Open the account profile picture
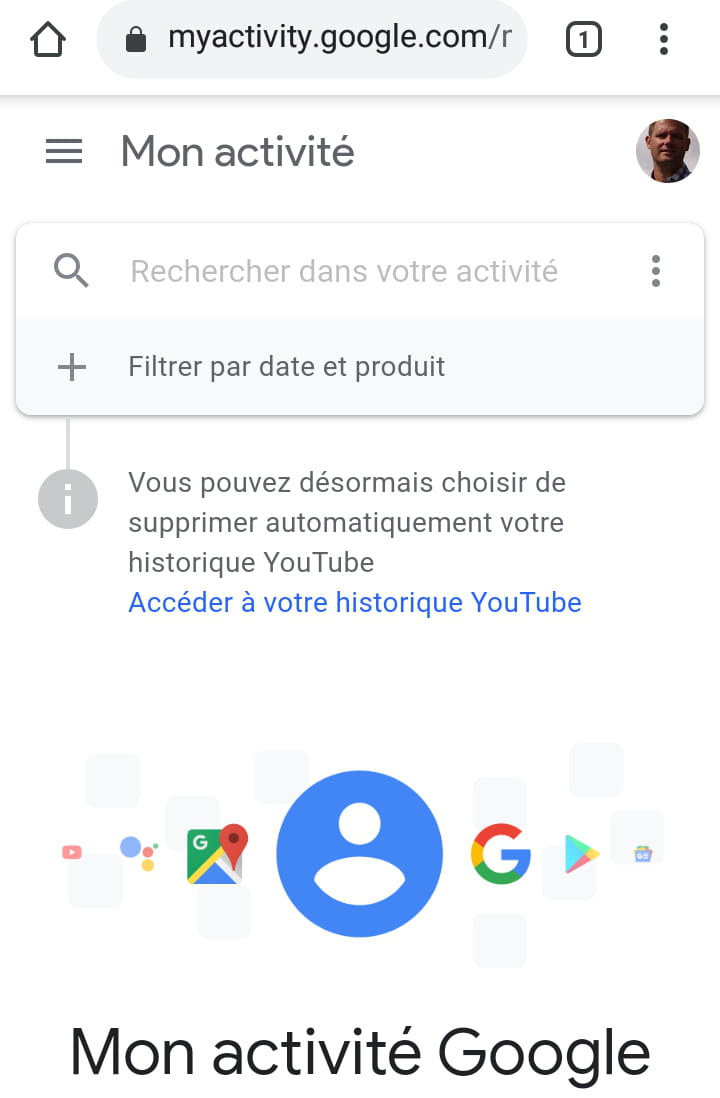 pos(667,152)
